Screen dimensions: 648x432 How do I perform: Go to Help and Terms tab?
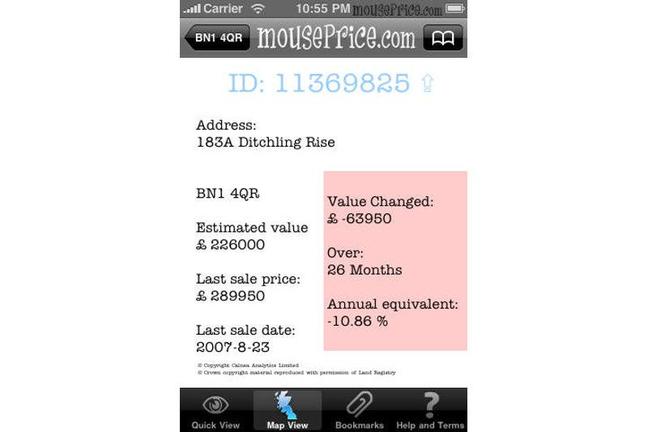pyautogui.click(x=431, y=412)
